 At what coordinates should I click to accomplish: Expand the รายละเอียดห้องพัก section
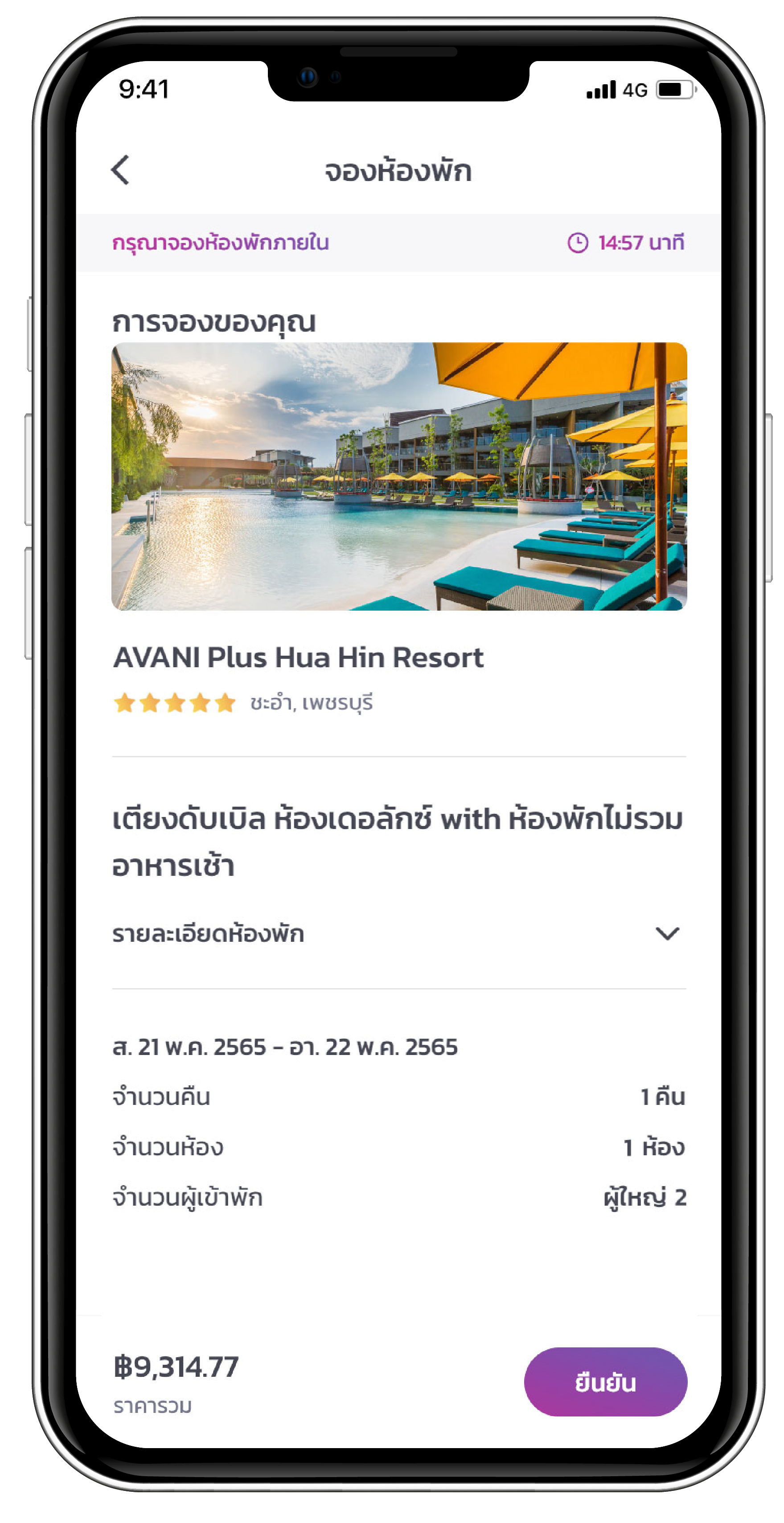(667, 934)
